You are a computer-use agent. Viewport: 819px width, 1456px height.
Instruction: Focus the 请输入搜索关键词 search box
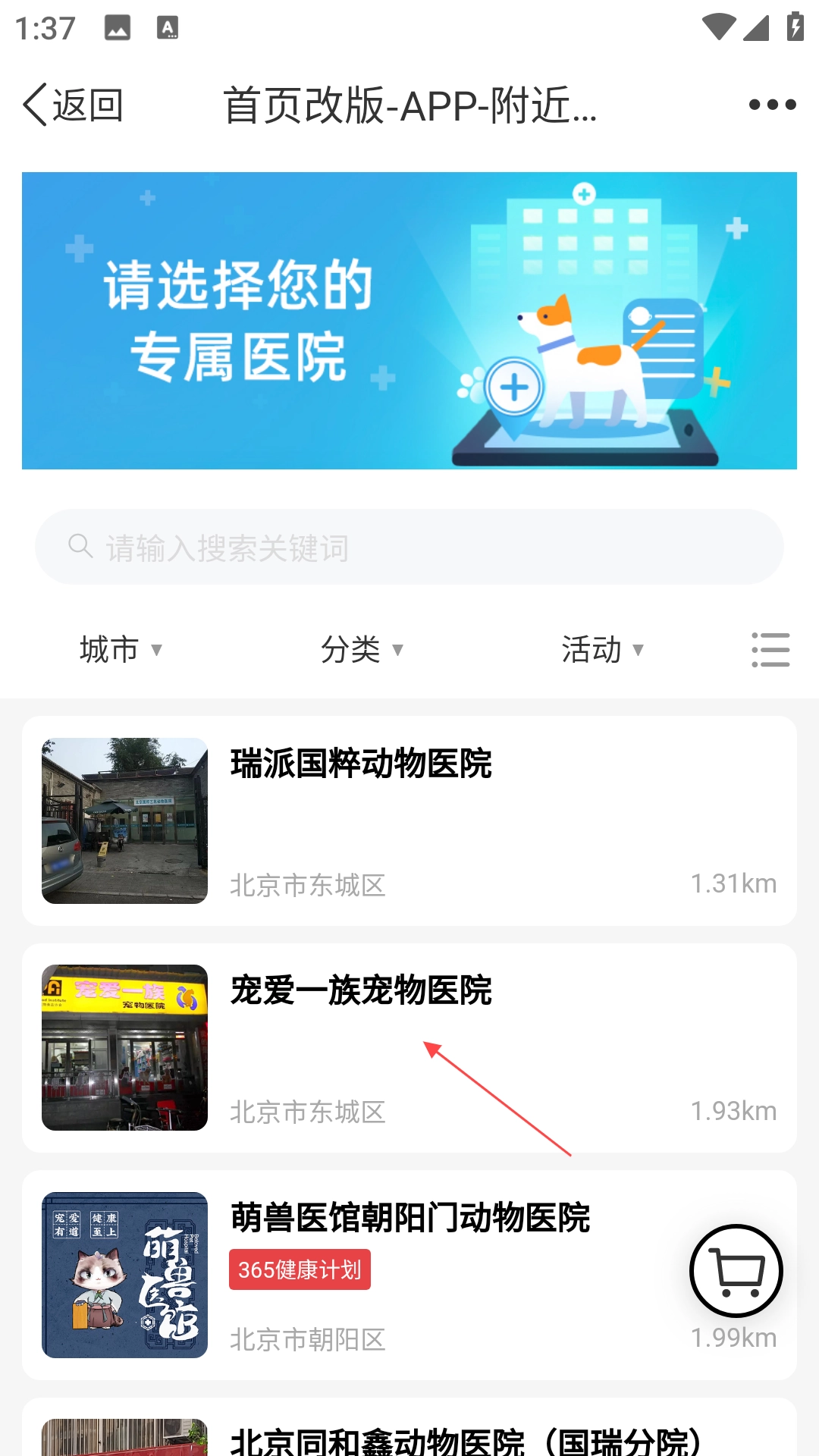point(409,547)
